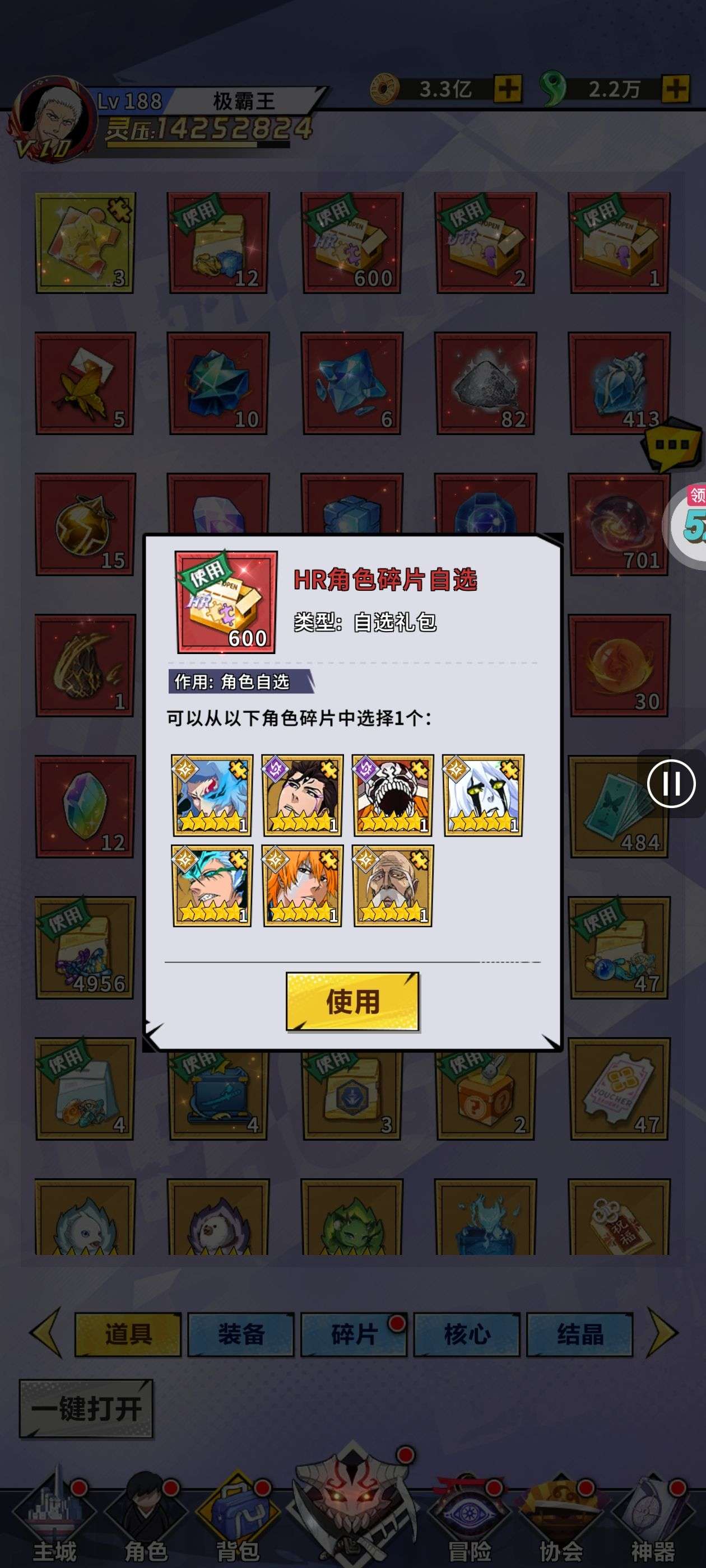Add green soul currency with plus button
Screen dimensions: 706x1568
(x=675, y=90)
